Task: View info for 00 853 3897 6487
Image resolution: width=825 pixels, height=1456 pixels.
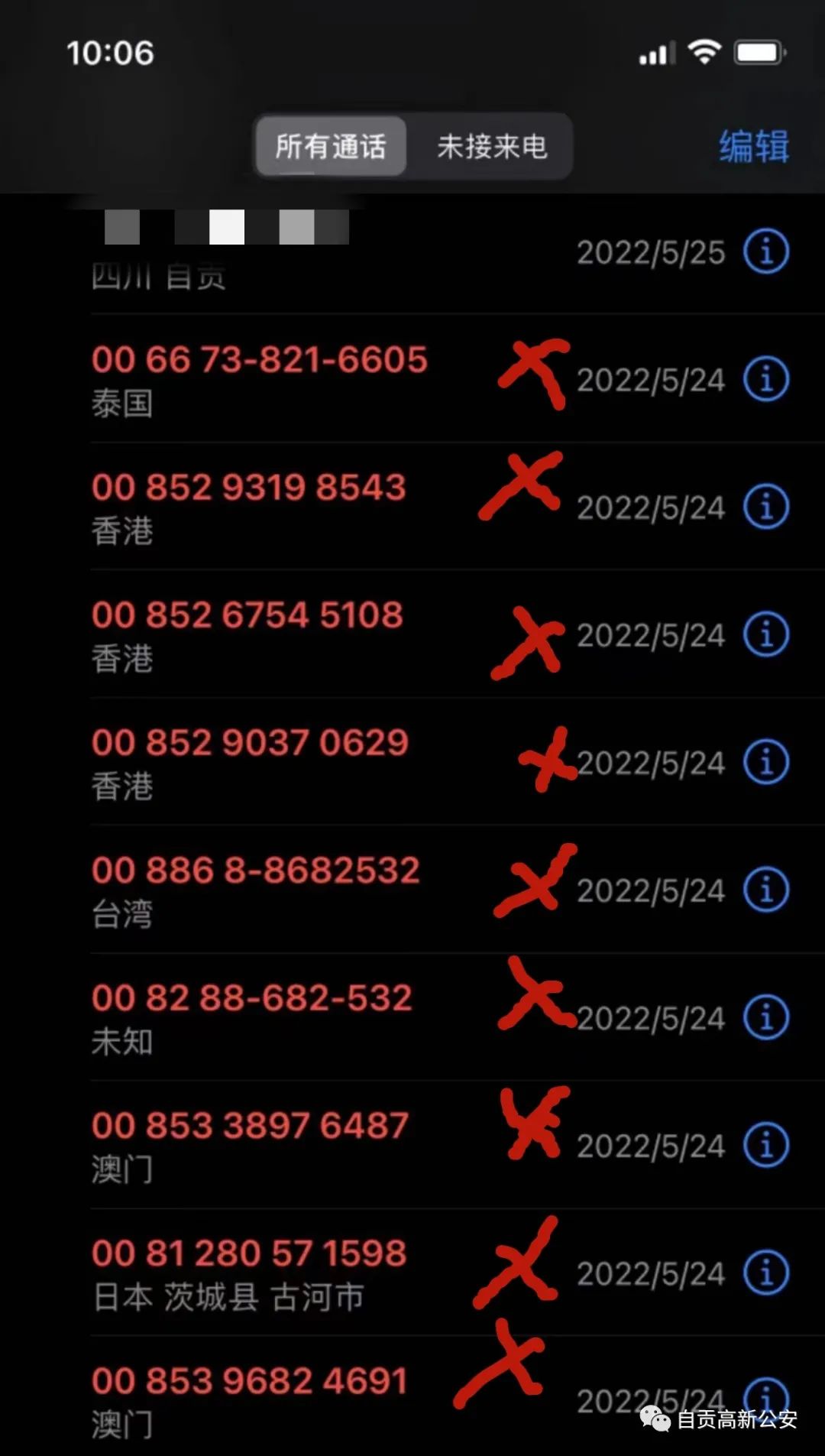Action: tap(766, 1145)
